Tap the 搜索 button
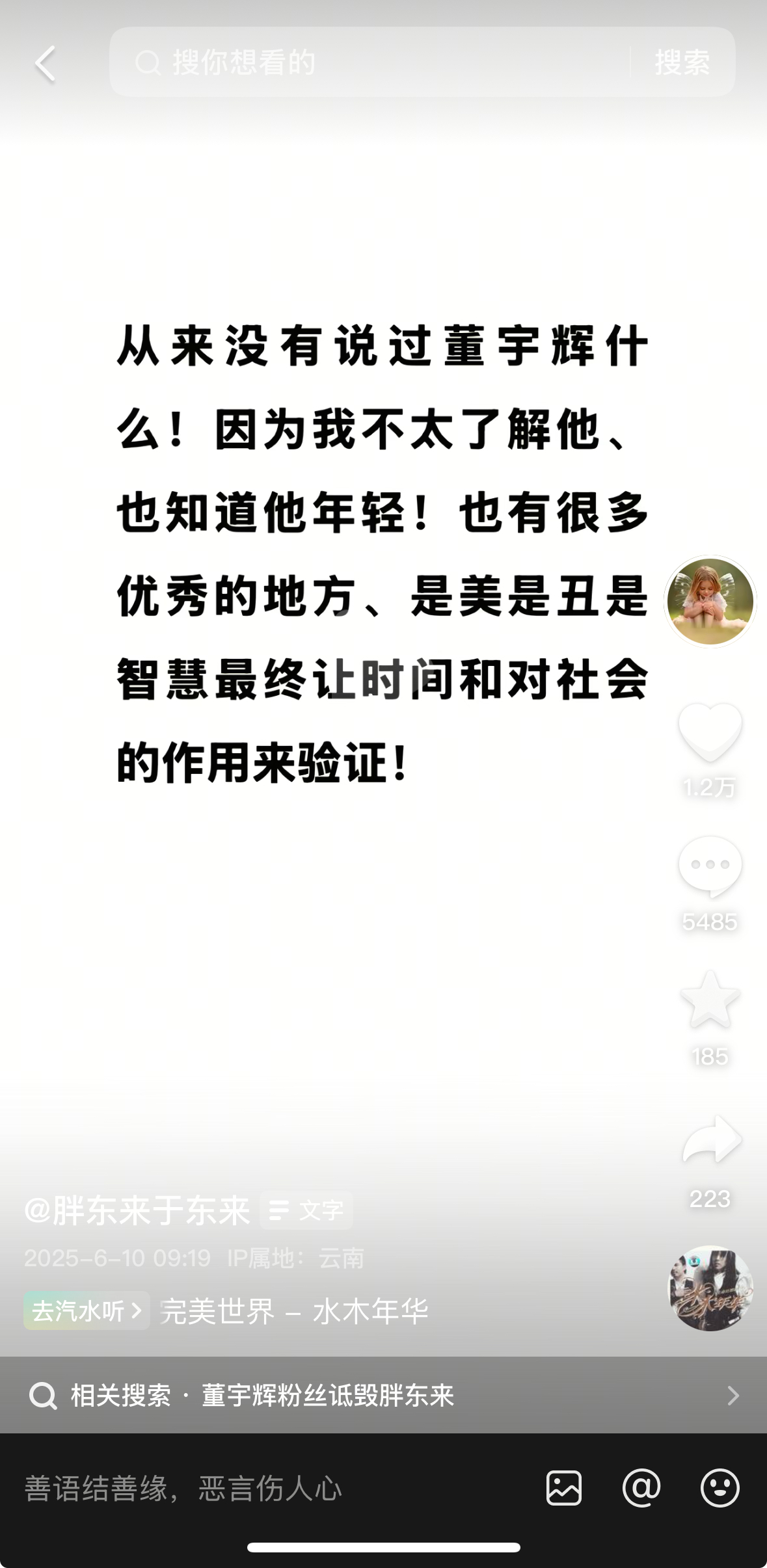Image resolution: width=767 pixels, height=1568 pixels. 682,62
